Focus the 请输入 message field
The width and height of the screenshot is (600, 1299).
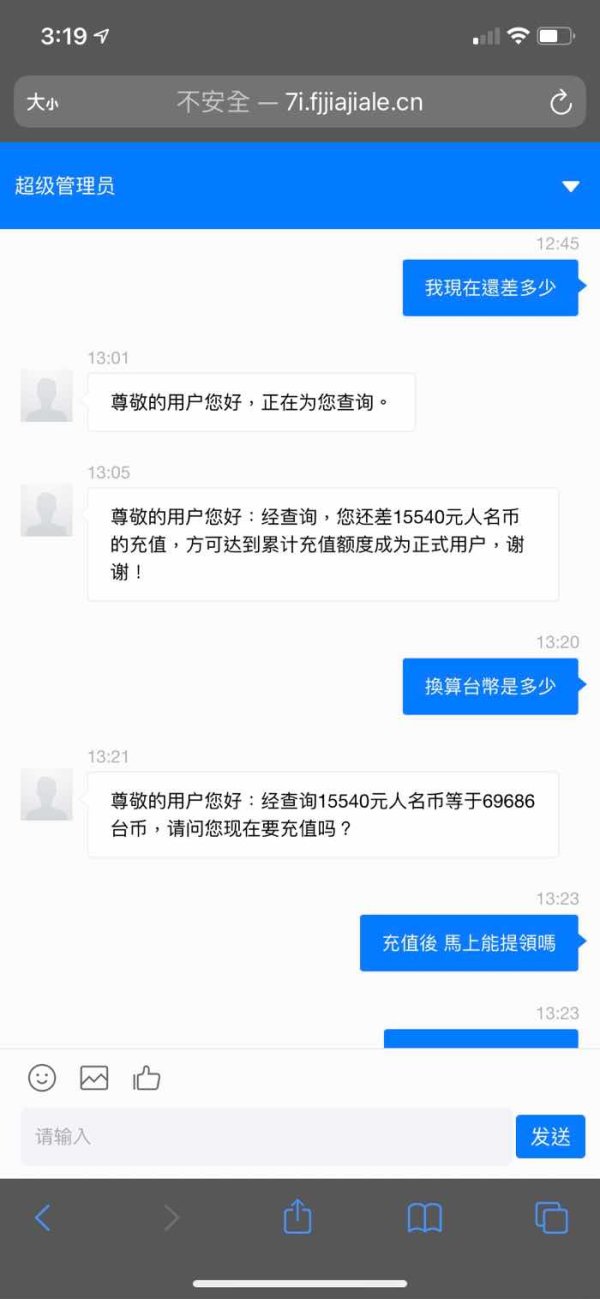[266, 1136]
